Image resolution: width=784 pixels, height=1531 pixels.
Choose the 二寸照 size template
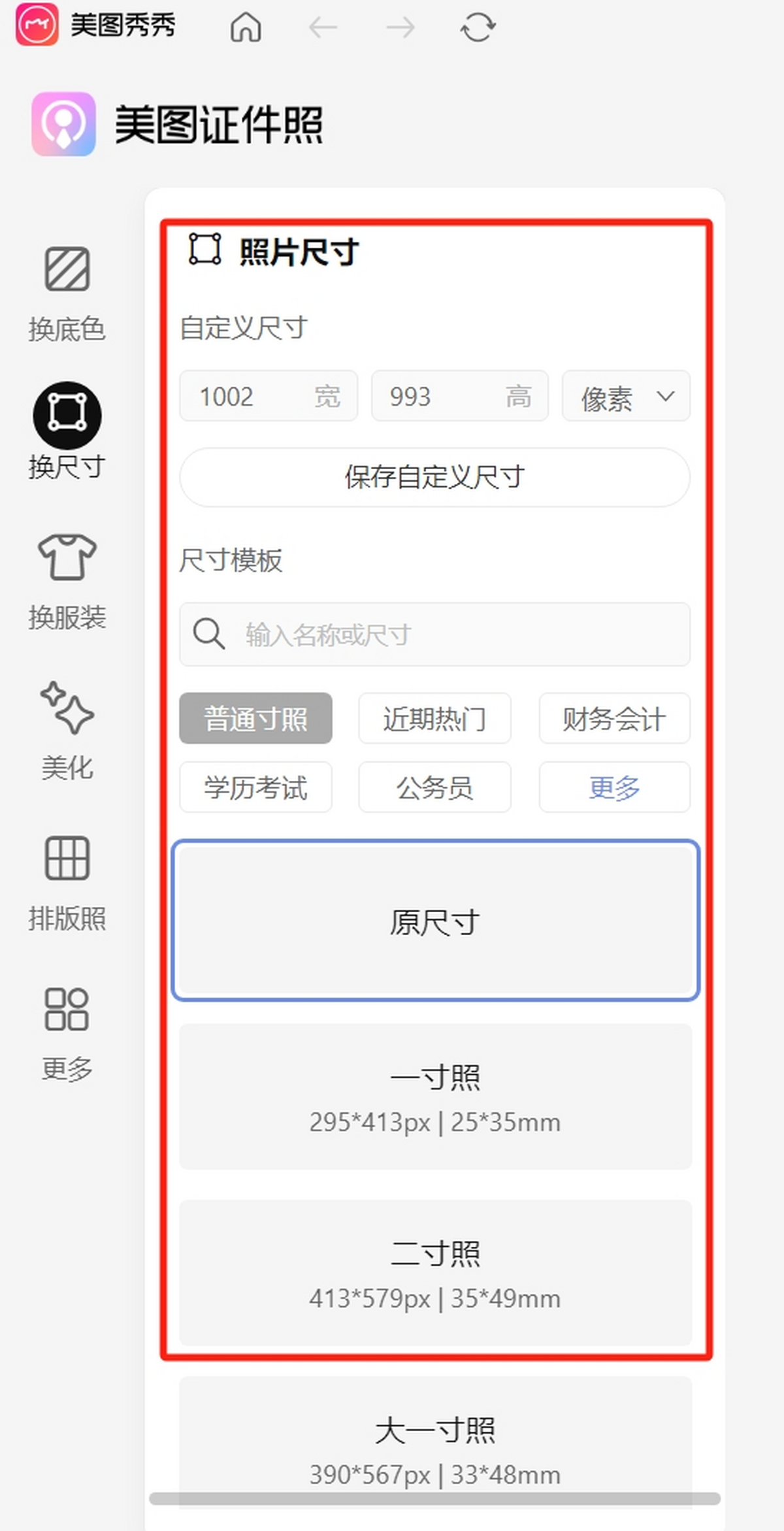(x=435, y=1273)
